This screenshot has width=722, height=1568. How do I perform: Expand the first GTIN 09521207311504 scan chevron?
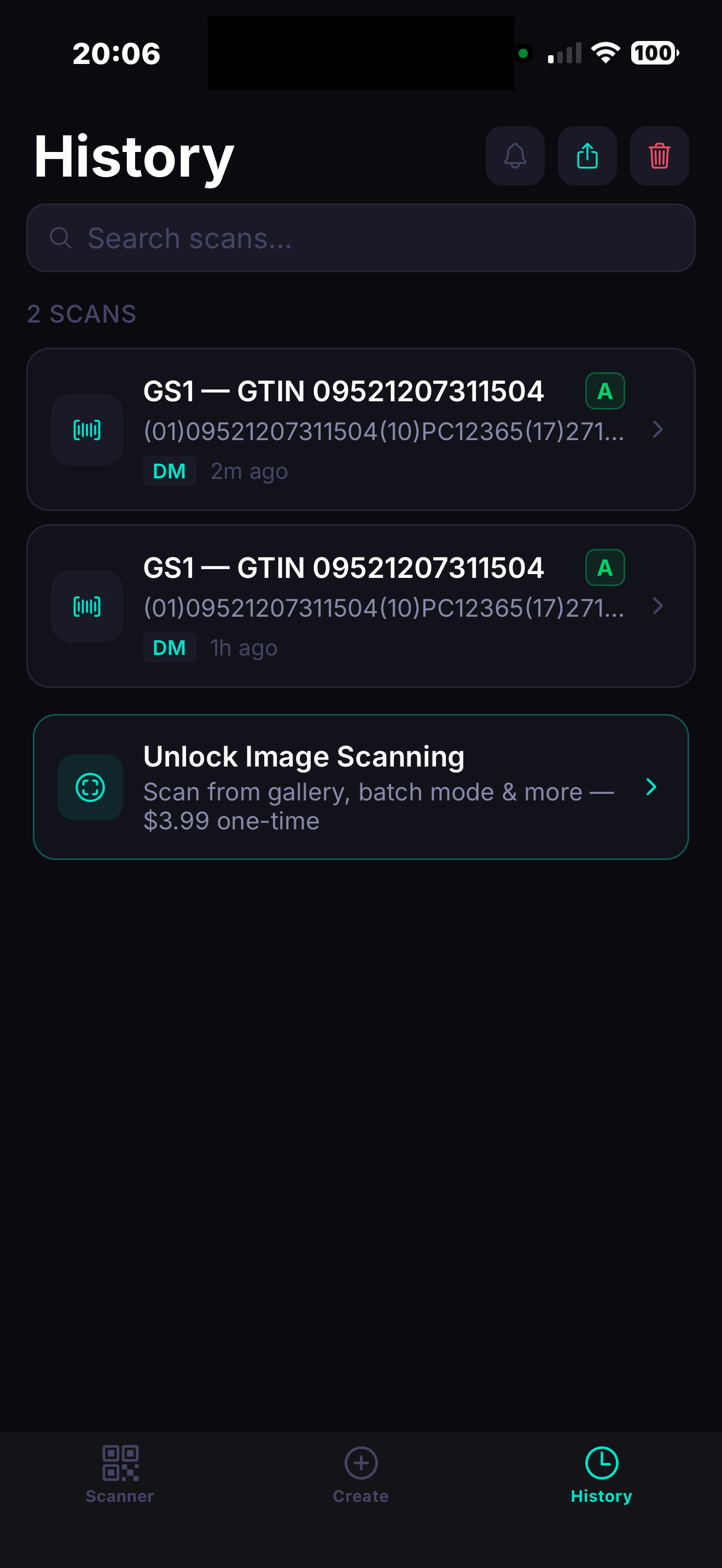(x=658, y=429)
